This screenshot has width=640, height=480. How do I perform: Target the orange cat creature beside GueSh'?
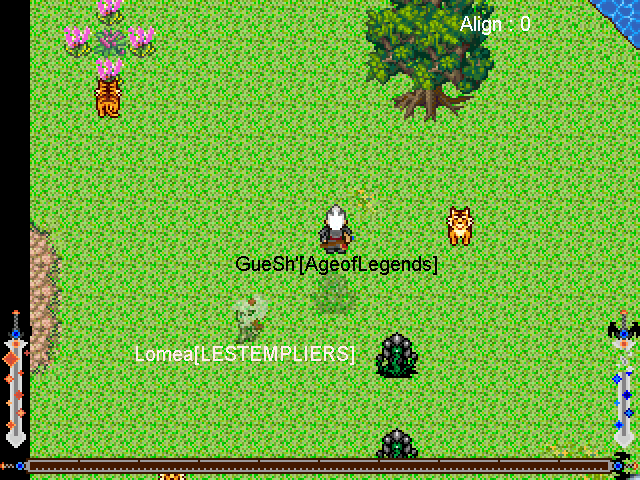(459, 225)
